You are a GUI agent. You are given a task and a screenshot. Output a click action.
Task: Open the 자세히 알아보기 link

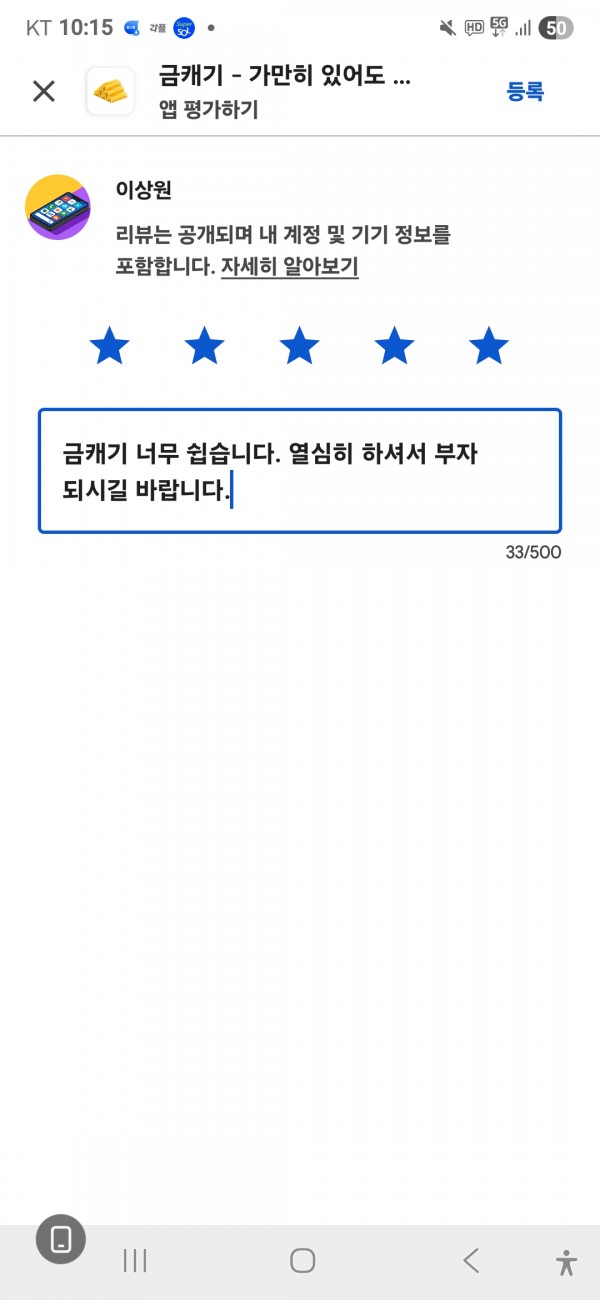click(x=289, y=267)
